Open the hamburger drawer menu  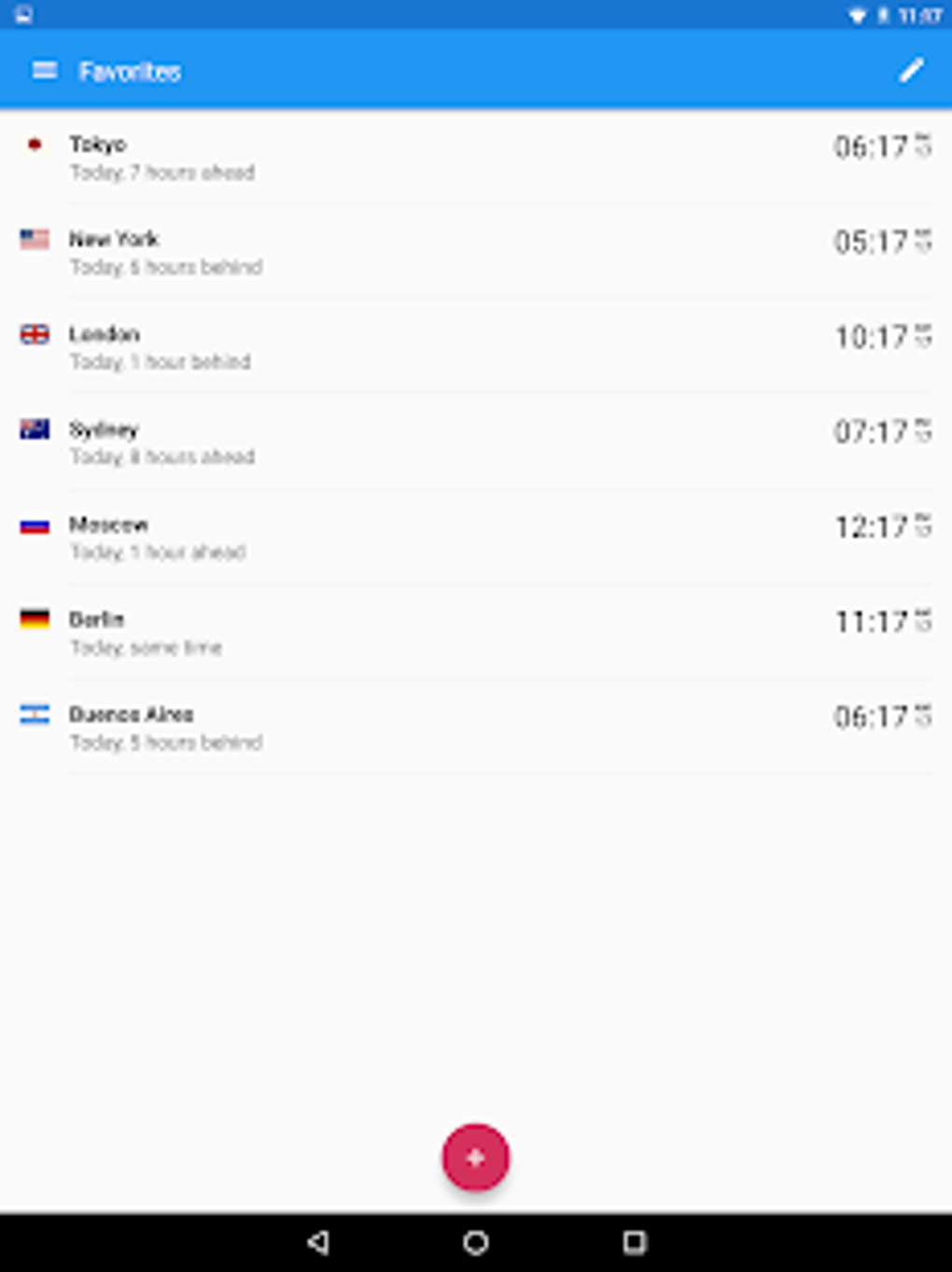44,71
